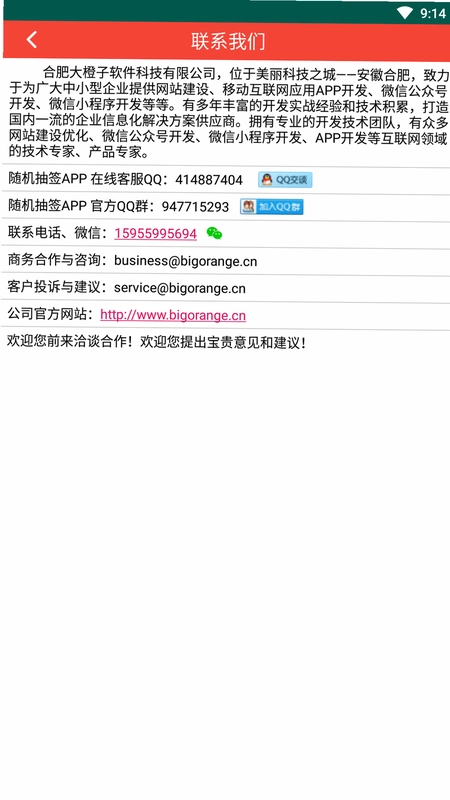Image resolution: width=450 pixels, height=800 pixels.
Task: Call the phone number 15955995694
Action: point(156,234)
